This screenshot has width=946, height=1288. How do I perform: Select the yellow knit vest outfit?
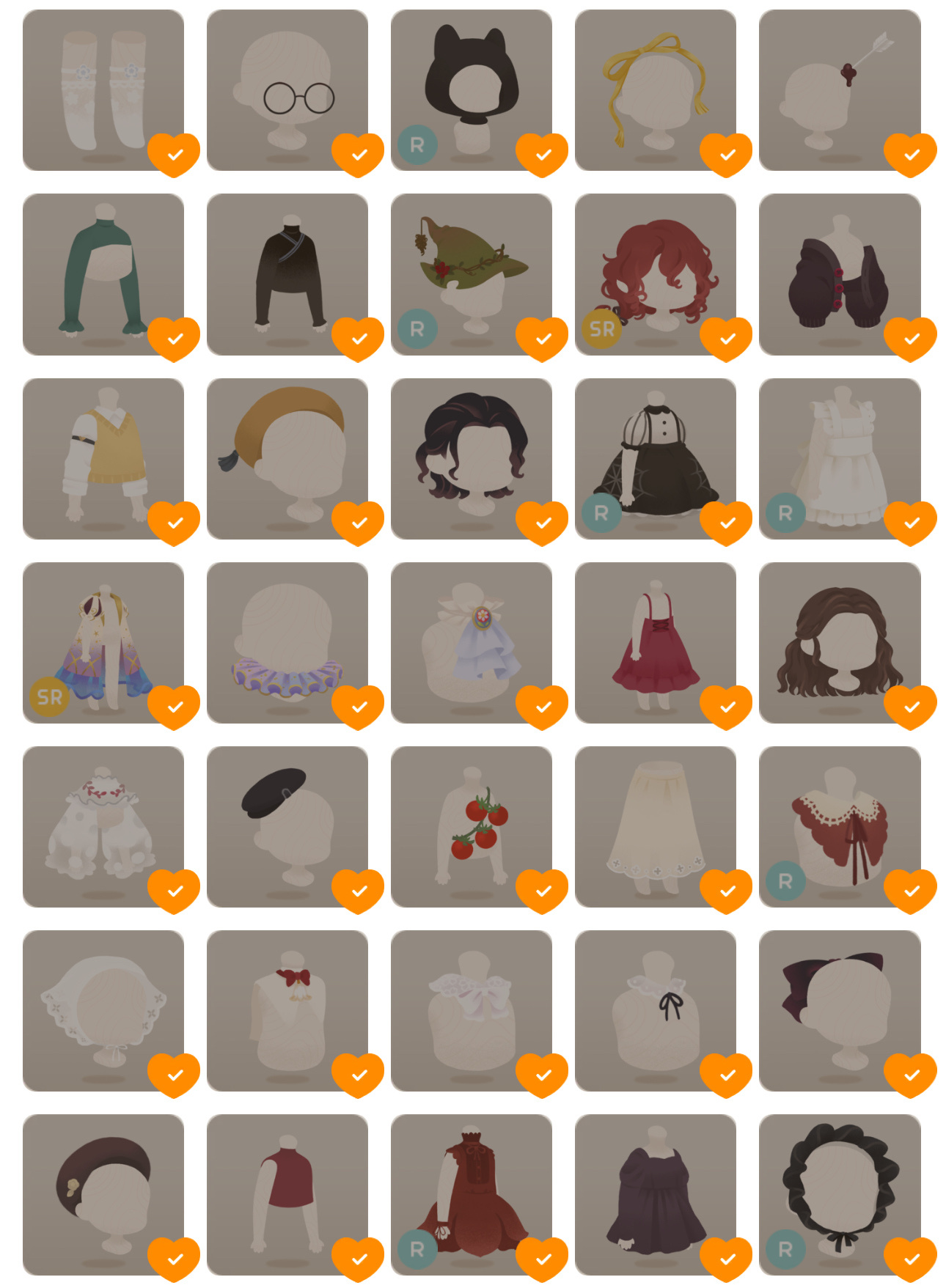pyautogui.click(x=103, y=458)
